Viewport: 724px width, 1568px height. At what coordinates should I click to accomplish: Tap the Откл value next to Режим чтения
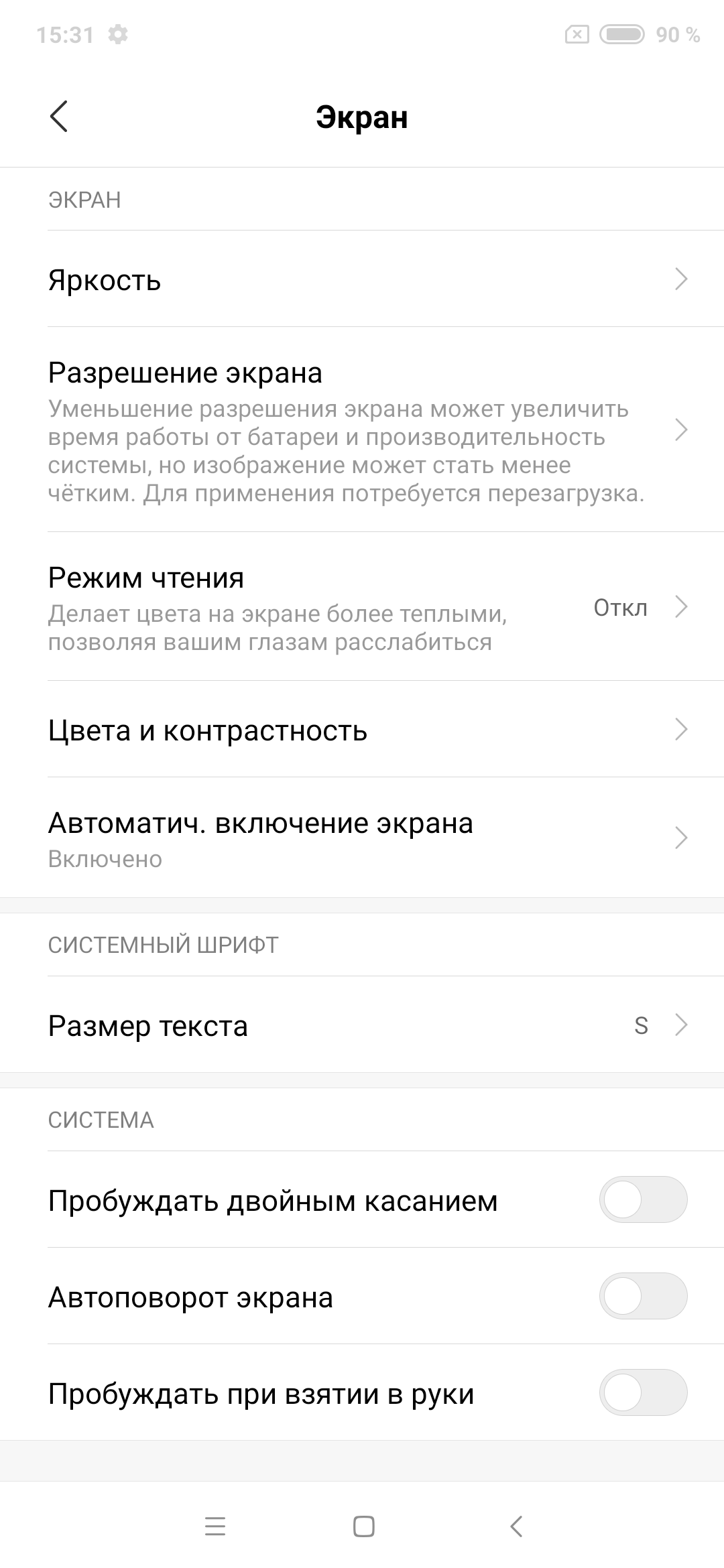(620, 608)
